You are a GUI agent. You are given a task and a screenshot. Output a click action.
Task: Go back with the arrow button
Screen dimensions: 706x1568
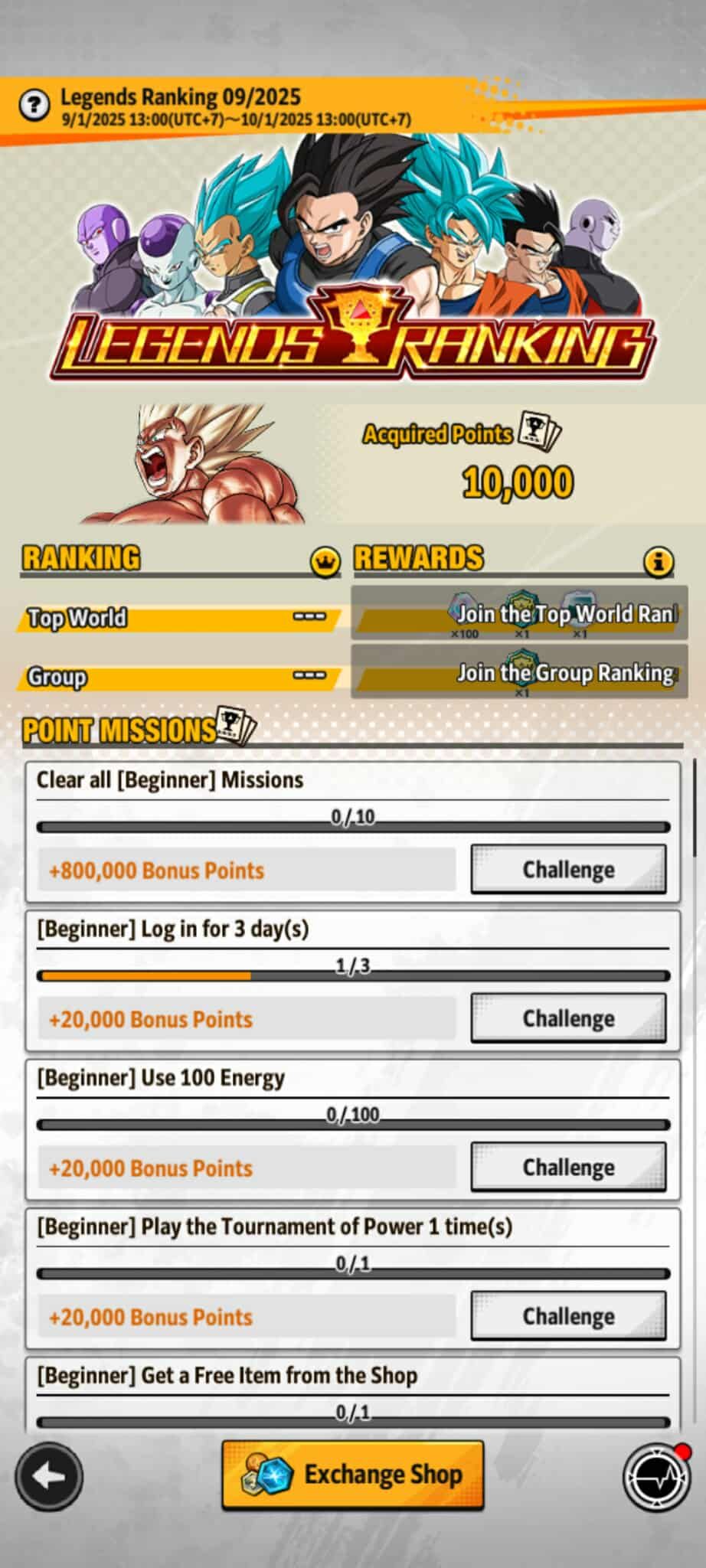50,1476
